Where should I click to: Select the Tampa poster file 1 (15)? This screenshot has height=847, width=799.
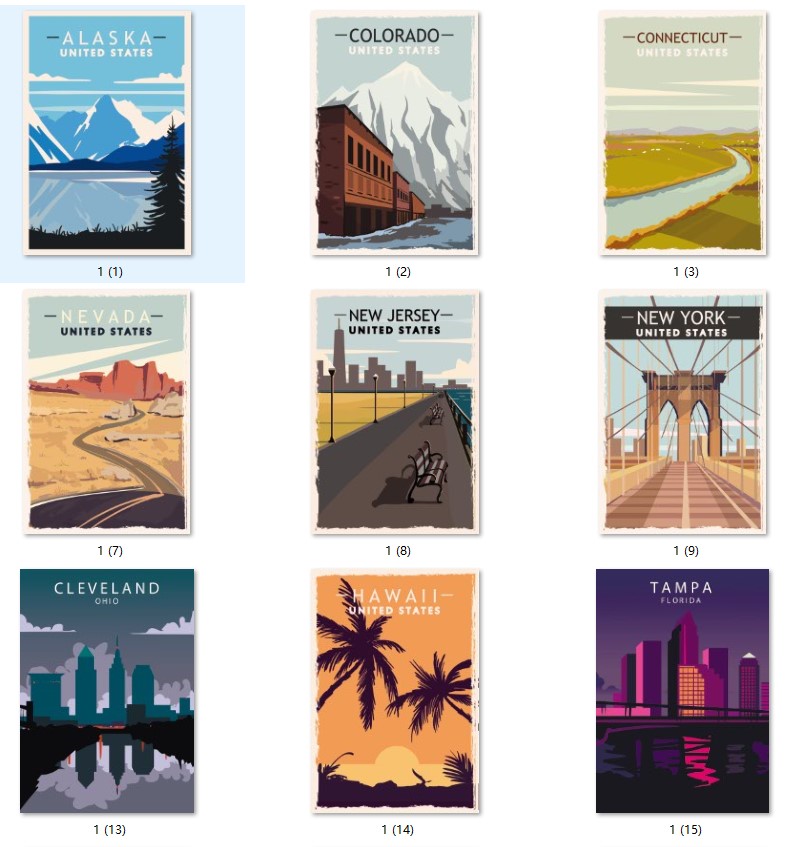coord(683,691)
